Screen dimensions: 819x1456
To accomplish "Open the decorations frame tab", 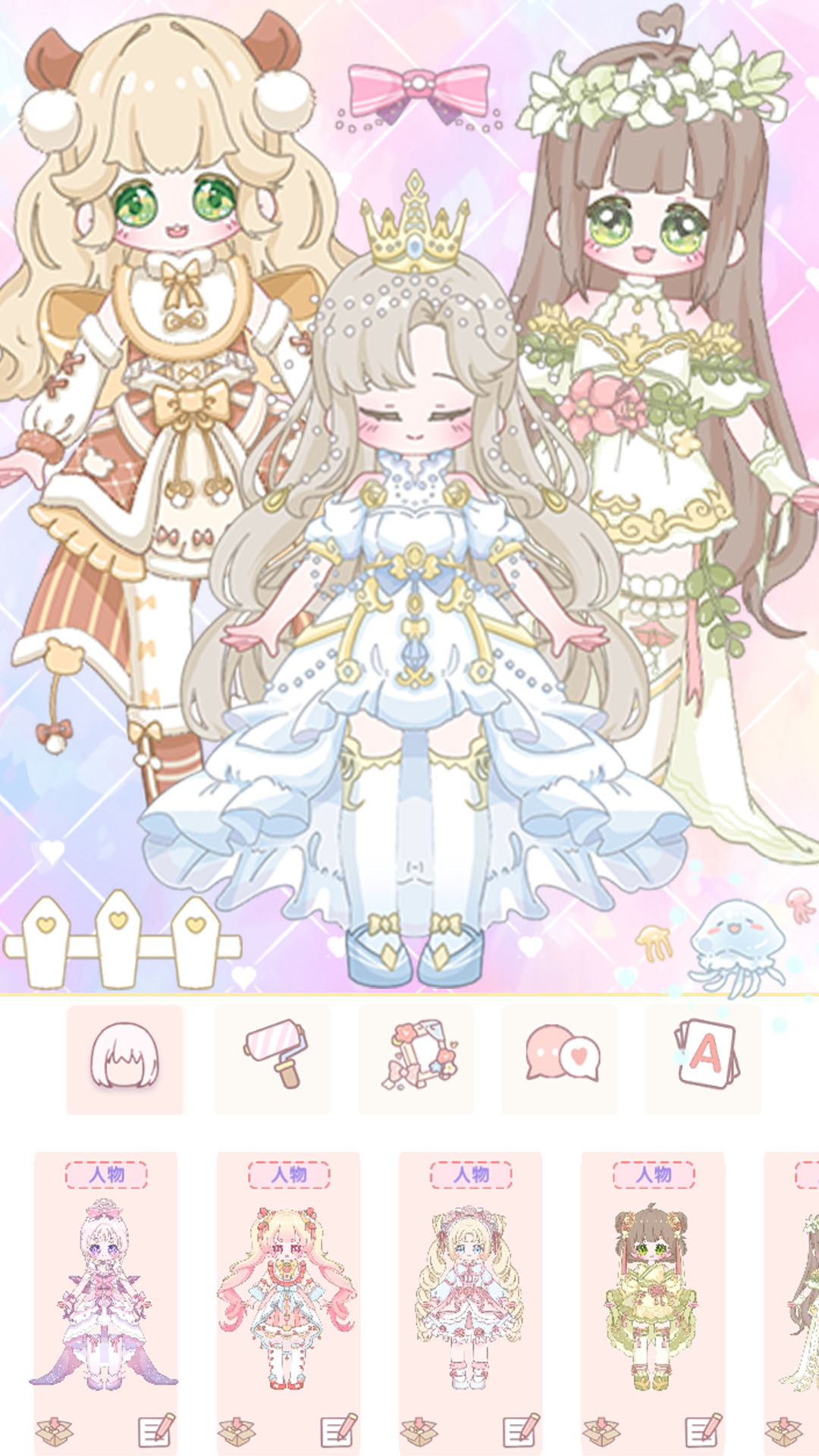I will click(x=416, y=1059).
